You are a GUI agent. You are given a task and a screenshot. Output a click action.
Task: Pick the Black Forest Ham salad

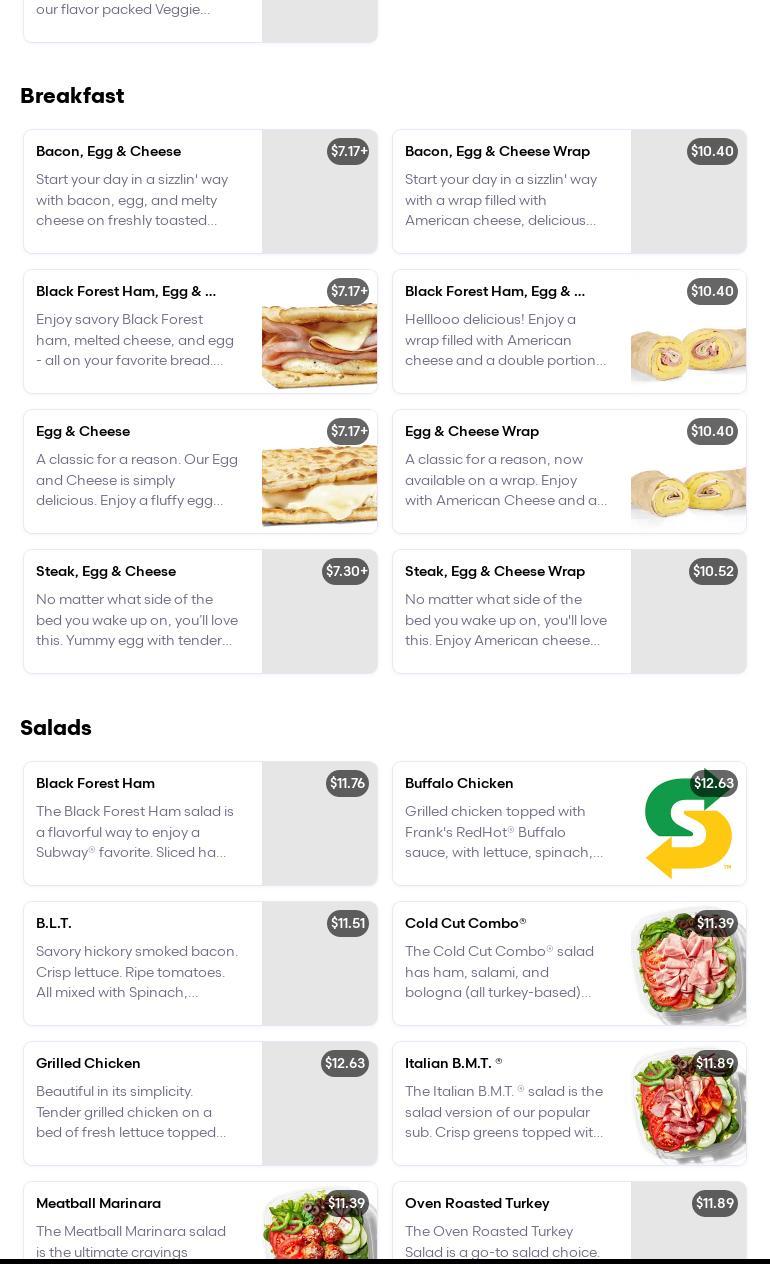[x=200, y=823]
